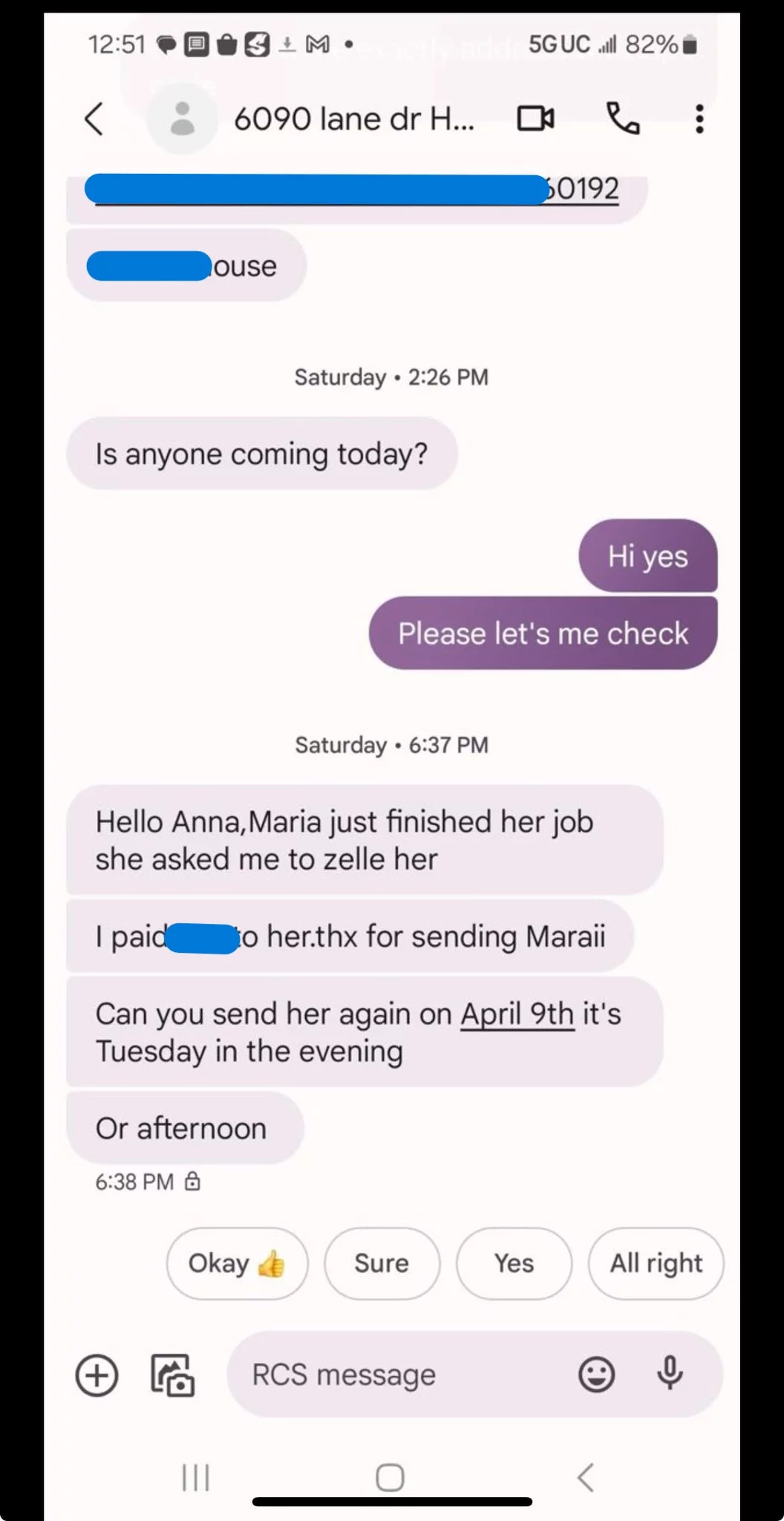Open recent apps from the navigation bar
Image resolution: width=784 pixels, height=1521 pixels.
click(x=196, y=1477)
